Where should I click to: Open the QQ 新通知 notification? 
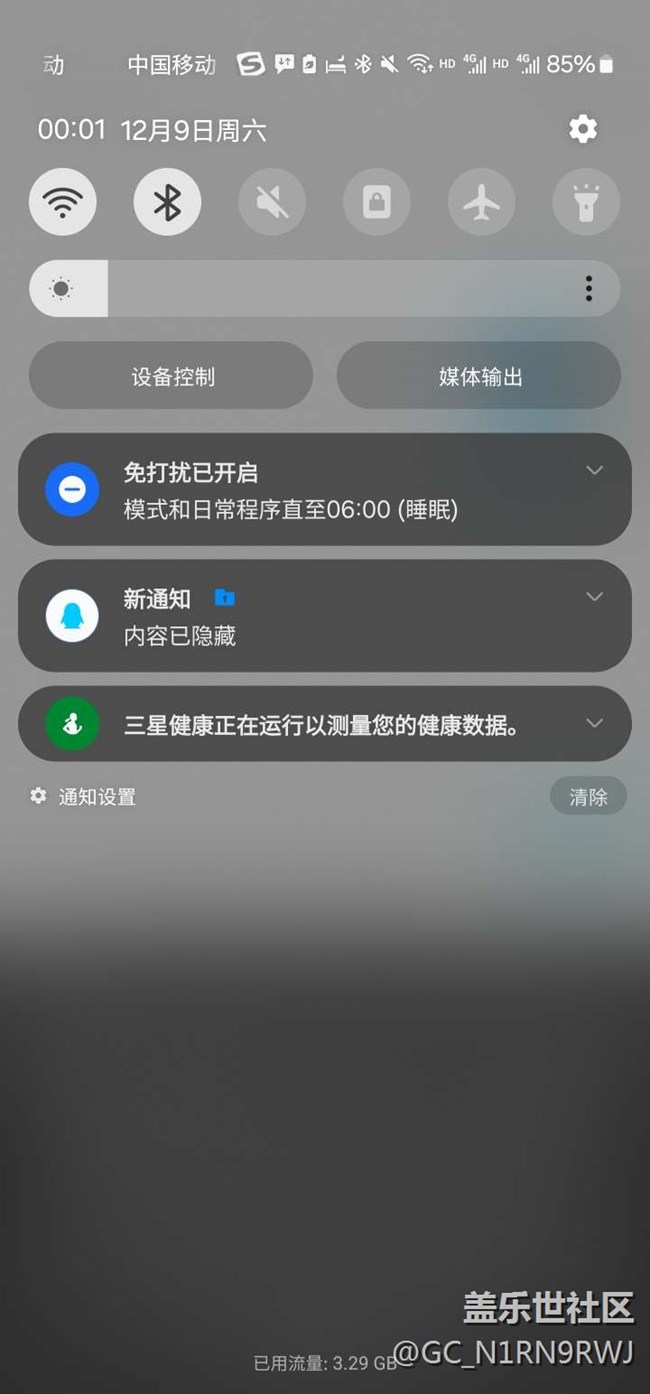pyautogui.click(x=325, y=616)
